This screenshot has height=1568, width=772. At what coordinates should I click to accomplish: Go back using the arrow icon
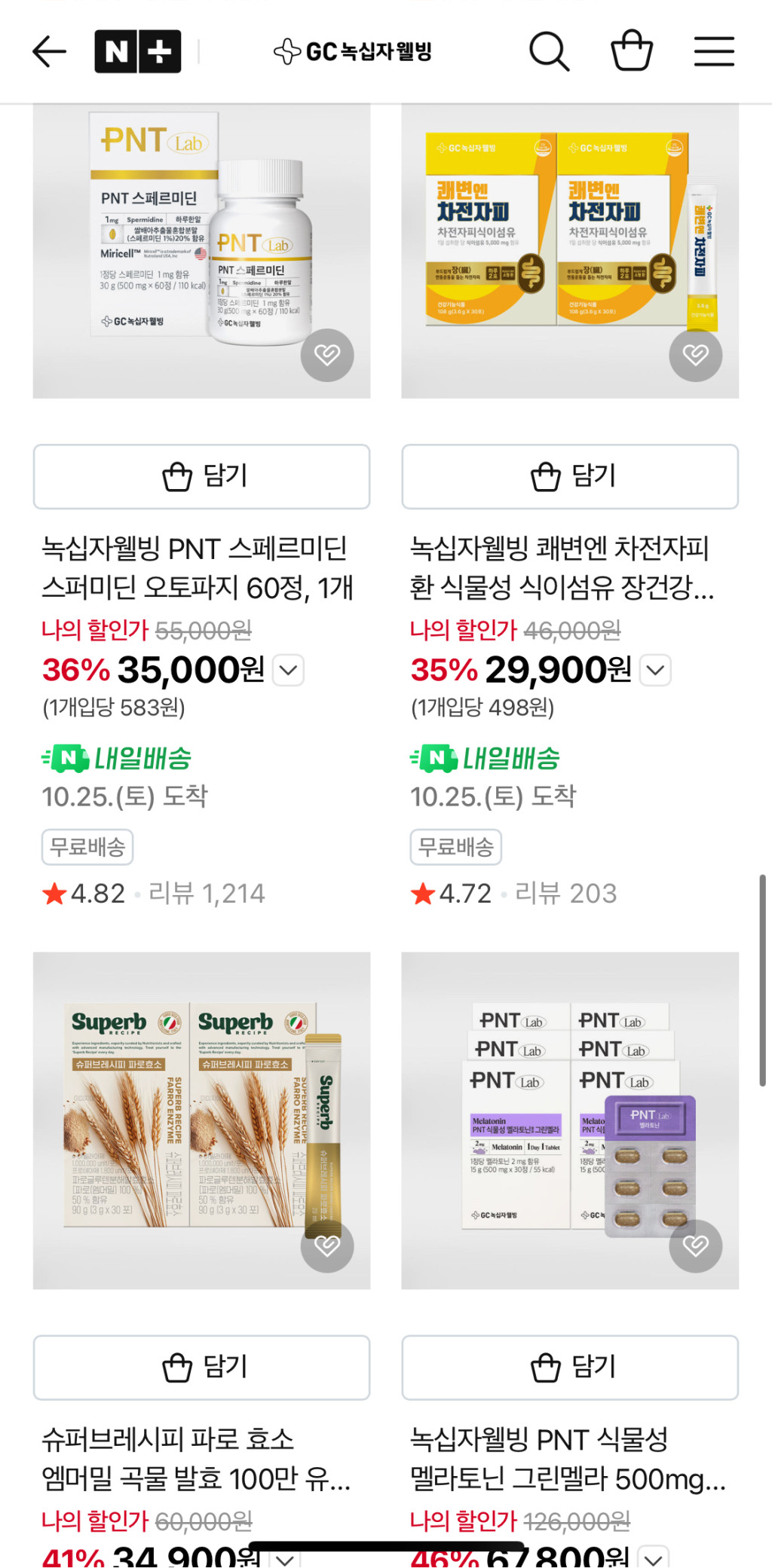pyautogui.click(x=50, y=51)
